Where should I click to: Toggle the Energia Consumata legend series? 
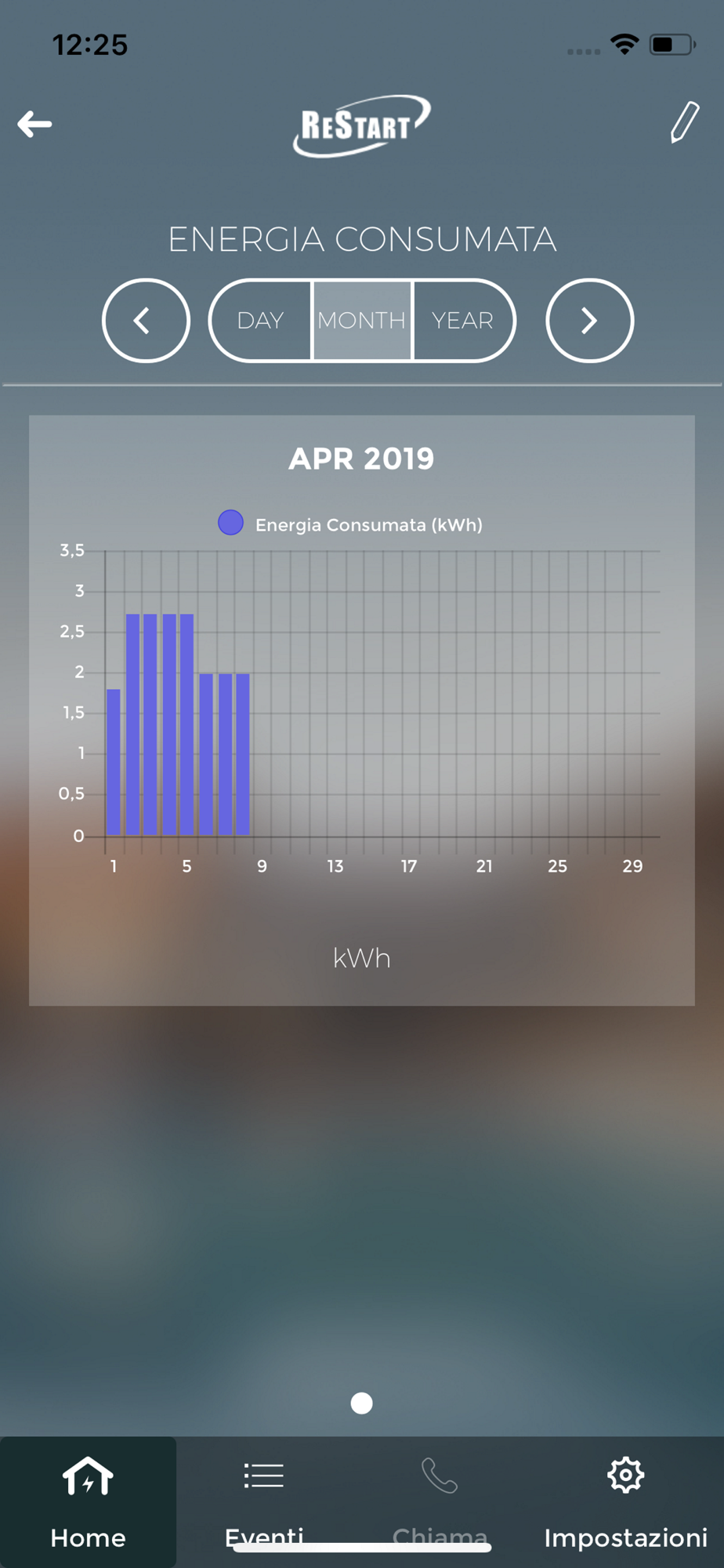350,524
